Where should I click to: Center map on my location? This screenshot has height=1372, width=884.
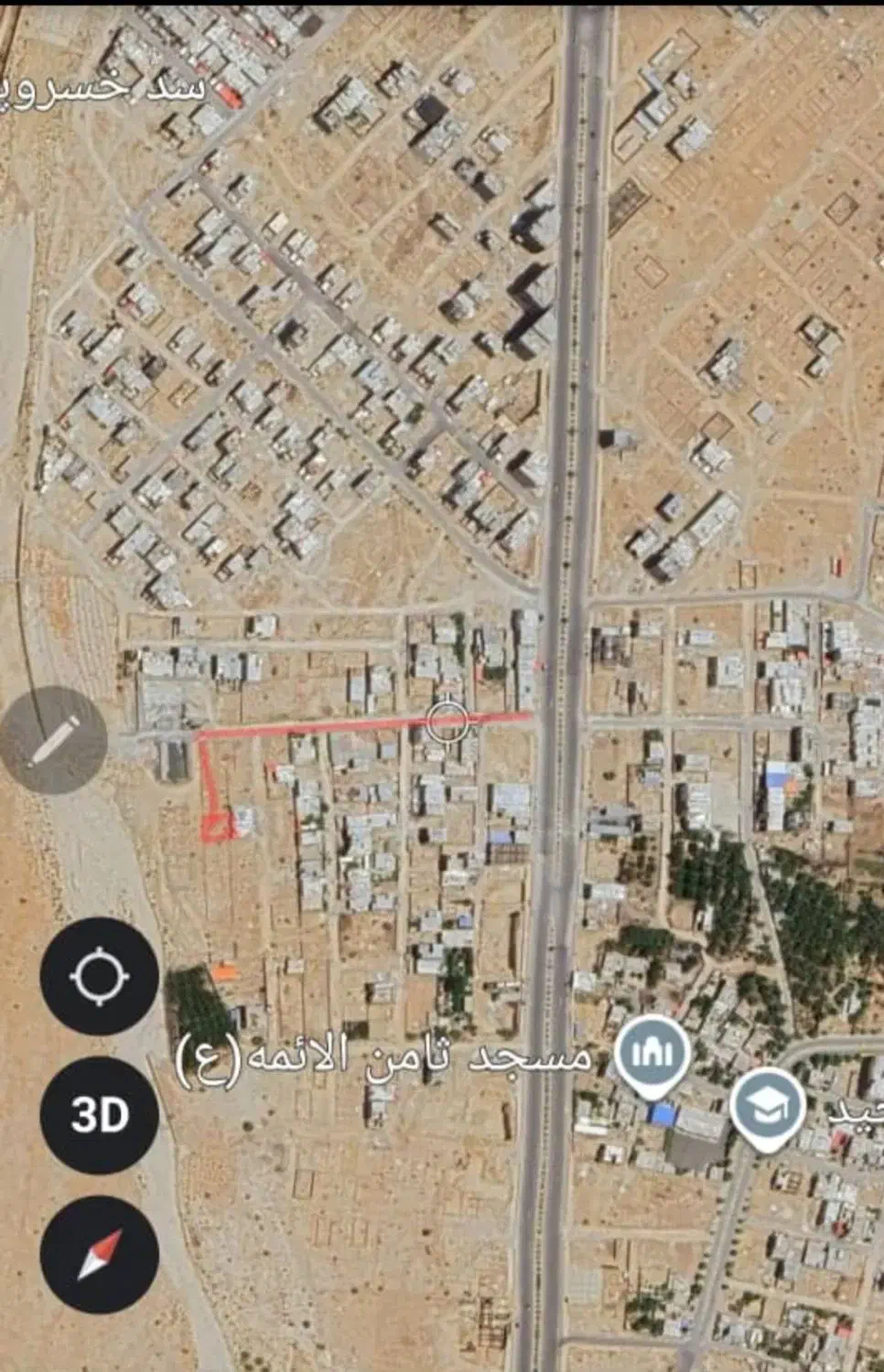[x=99, y=976]
